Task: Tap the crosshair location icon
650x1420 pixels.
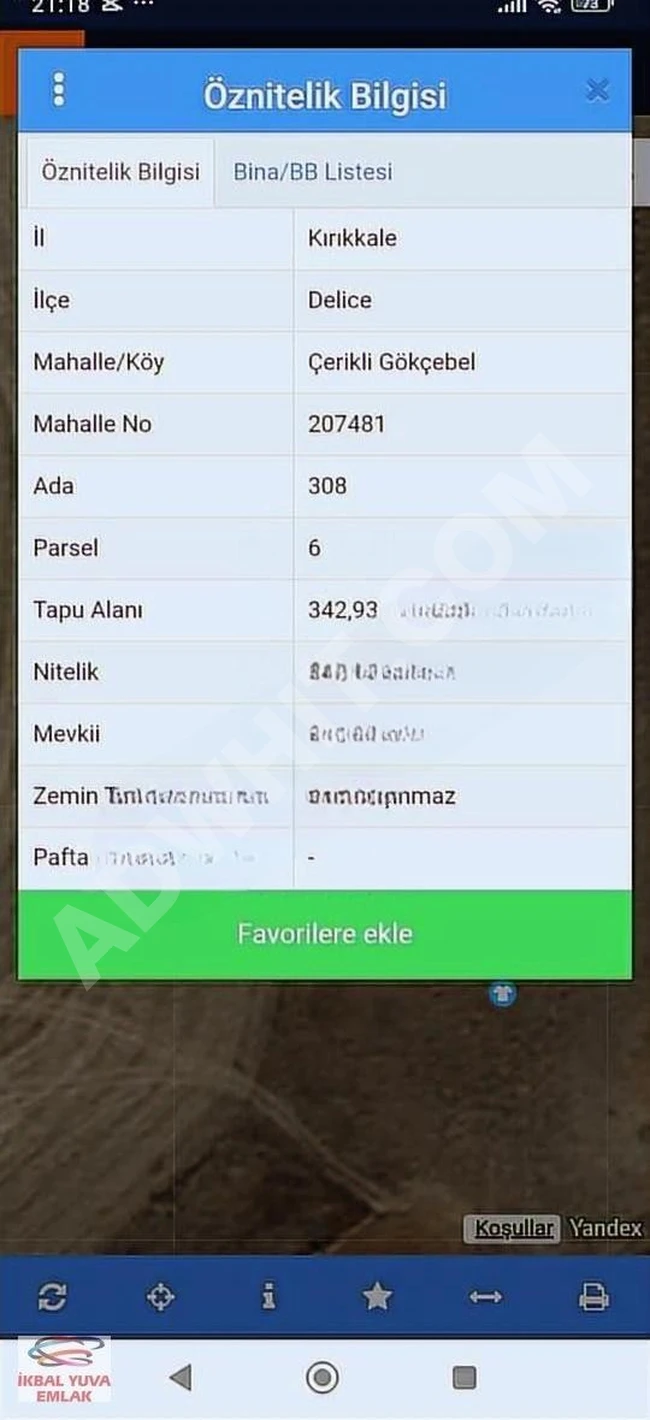Action: coord(160,1297)
